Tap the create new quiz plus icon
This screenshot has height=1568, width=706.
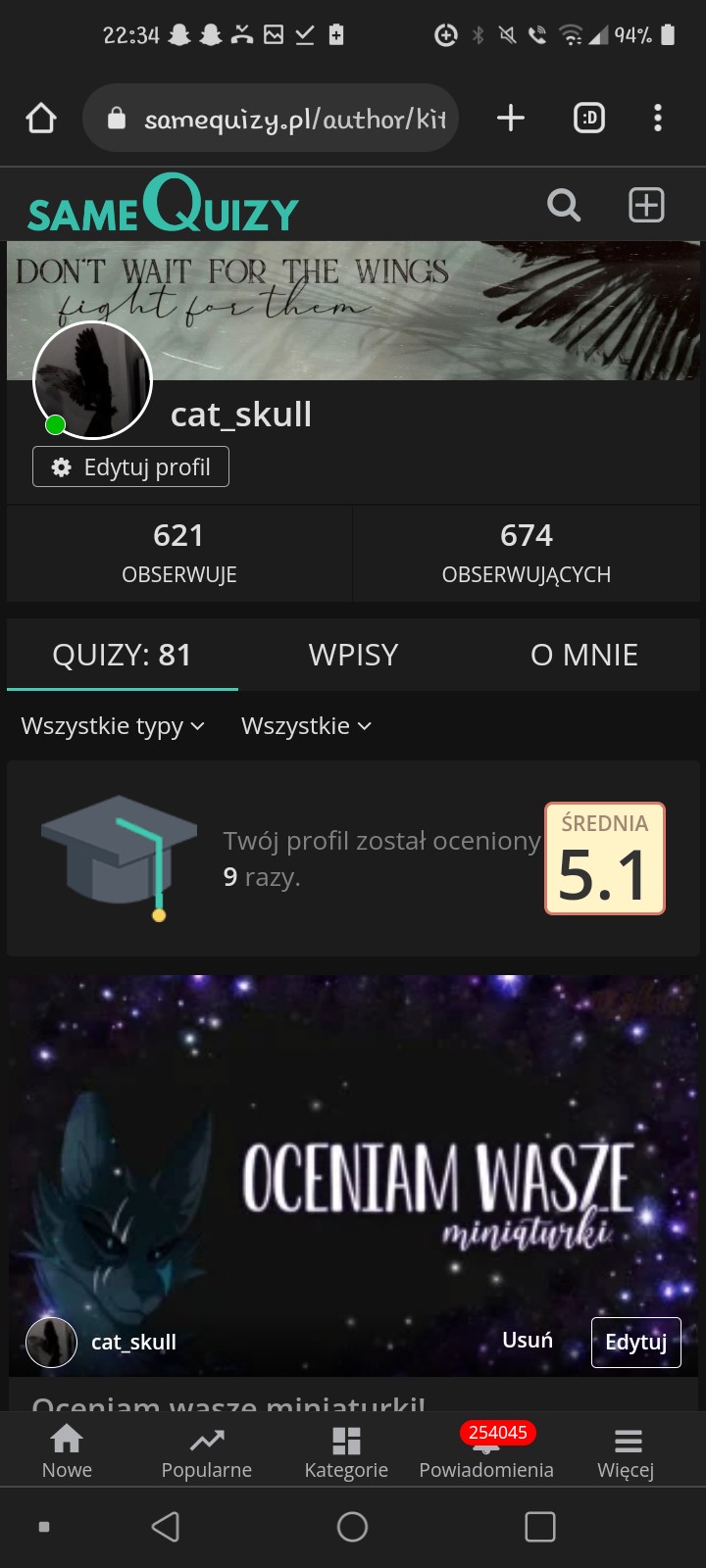pyautogui.click(x=645, y=206)
